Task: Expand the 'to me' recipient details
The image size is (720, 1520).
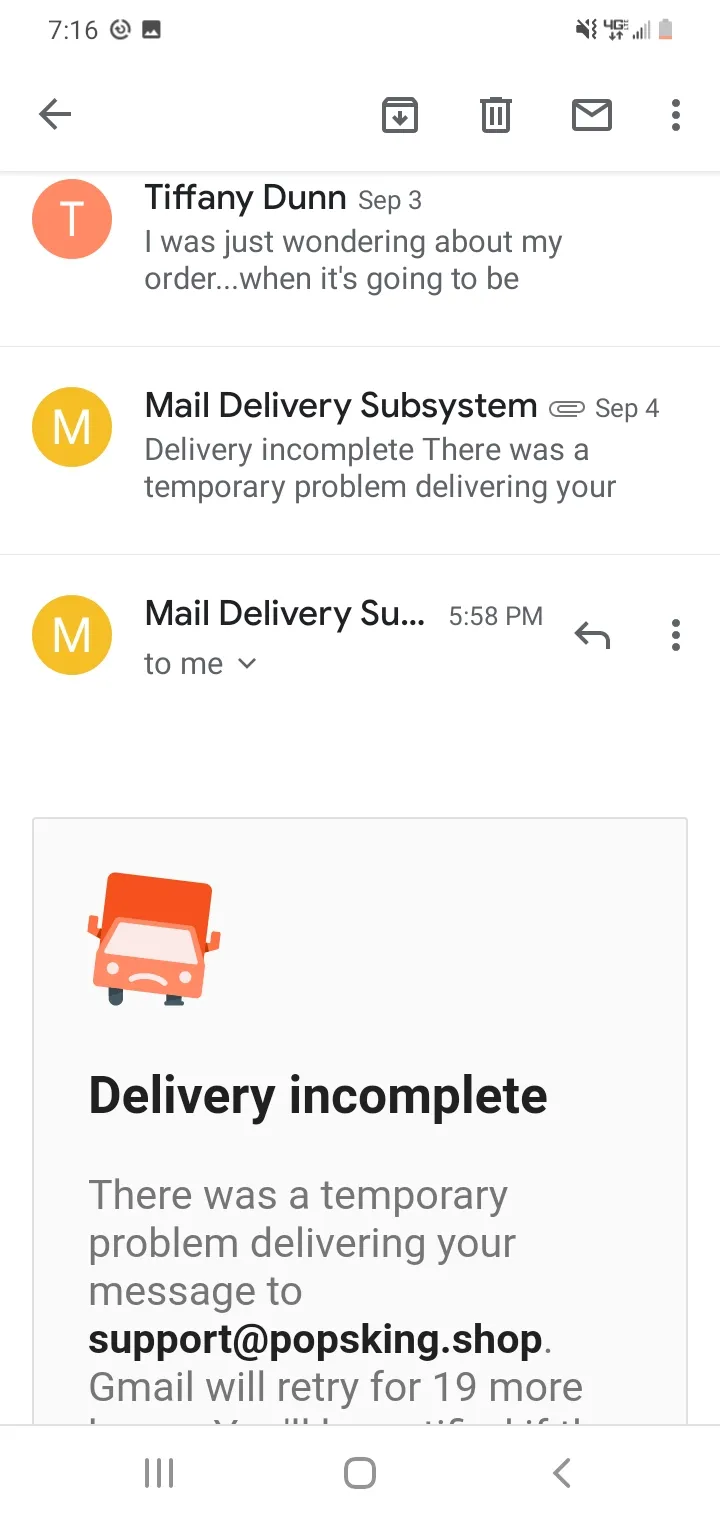Action: (x=200, y=663)
